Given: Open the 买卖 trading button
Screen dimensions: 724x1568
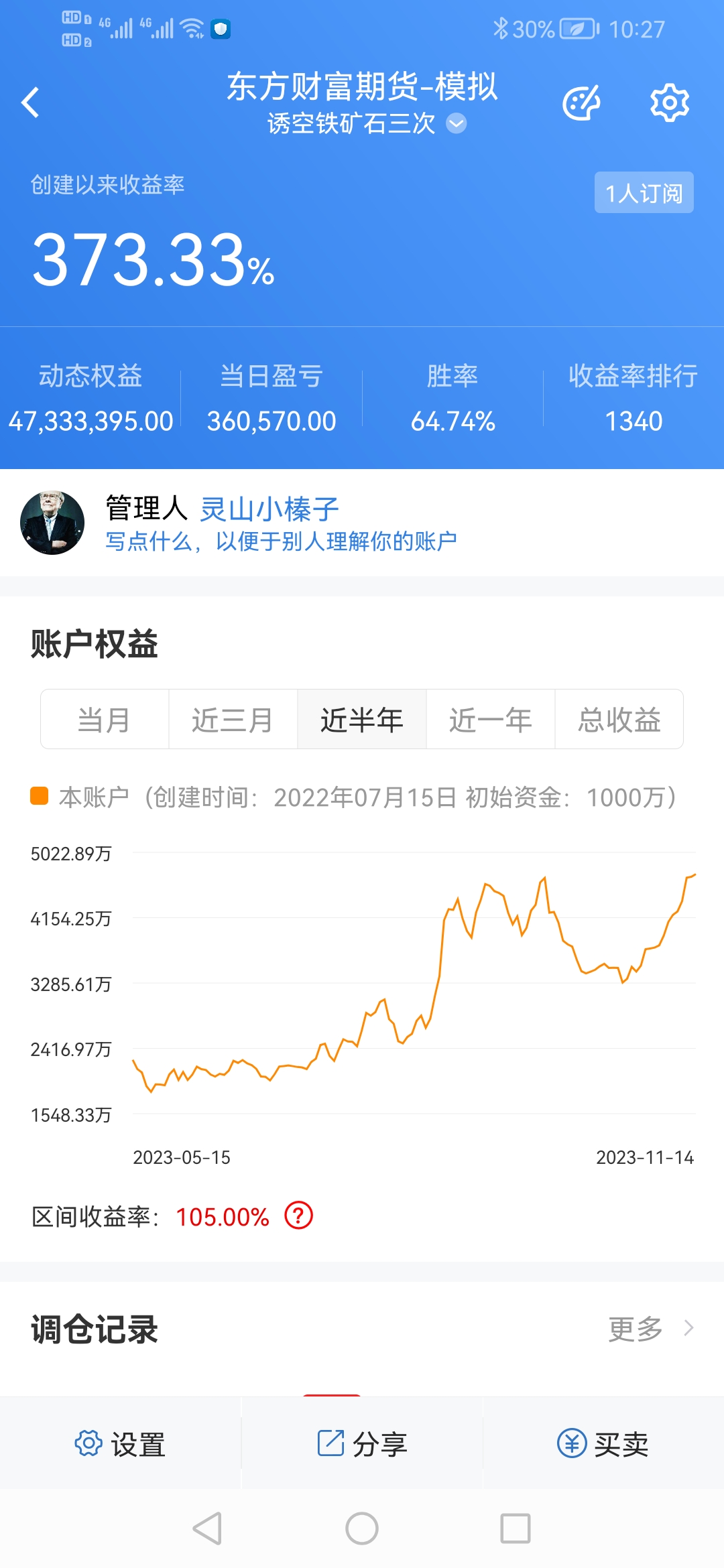Looking at the screenshot, I should click(603, 1443).
